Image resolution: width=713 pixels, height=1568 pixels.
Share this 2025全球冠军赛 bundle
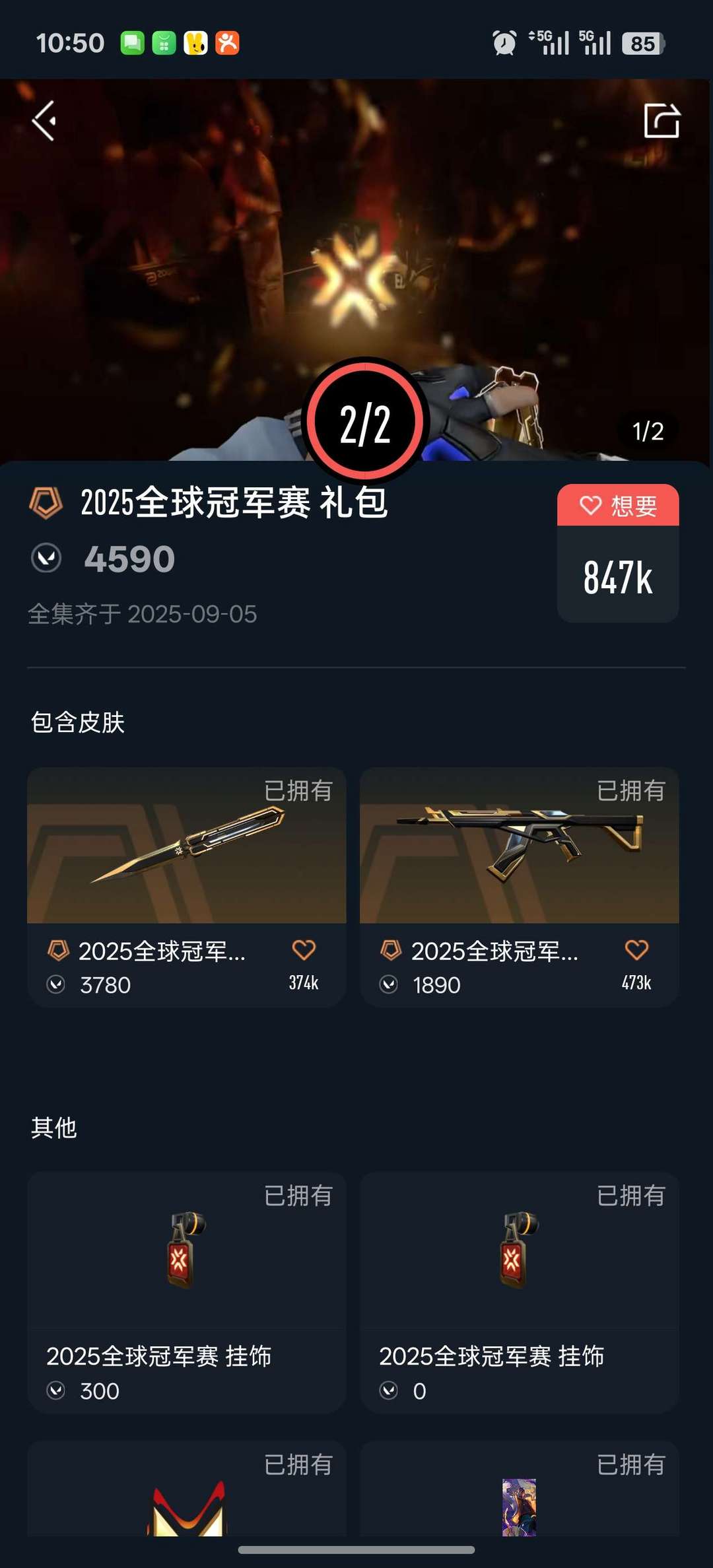(662, 121)
